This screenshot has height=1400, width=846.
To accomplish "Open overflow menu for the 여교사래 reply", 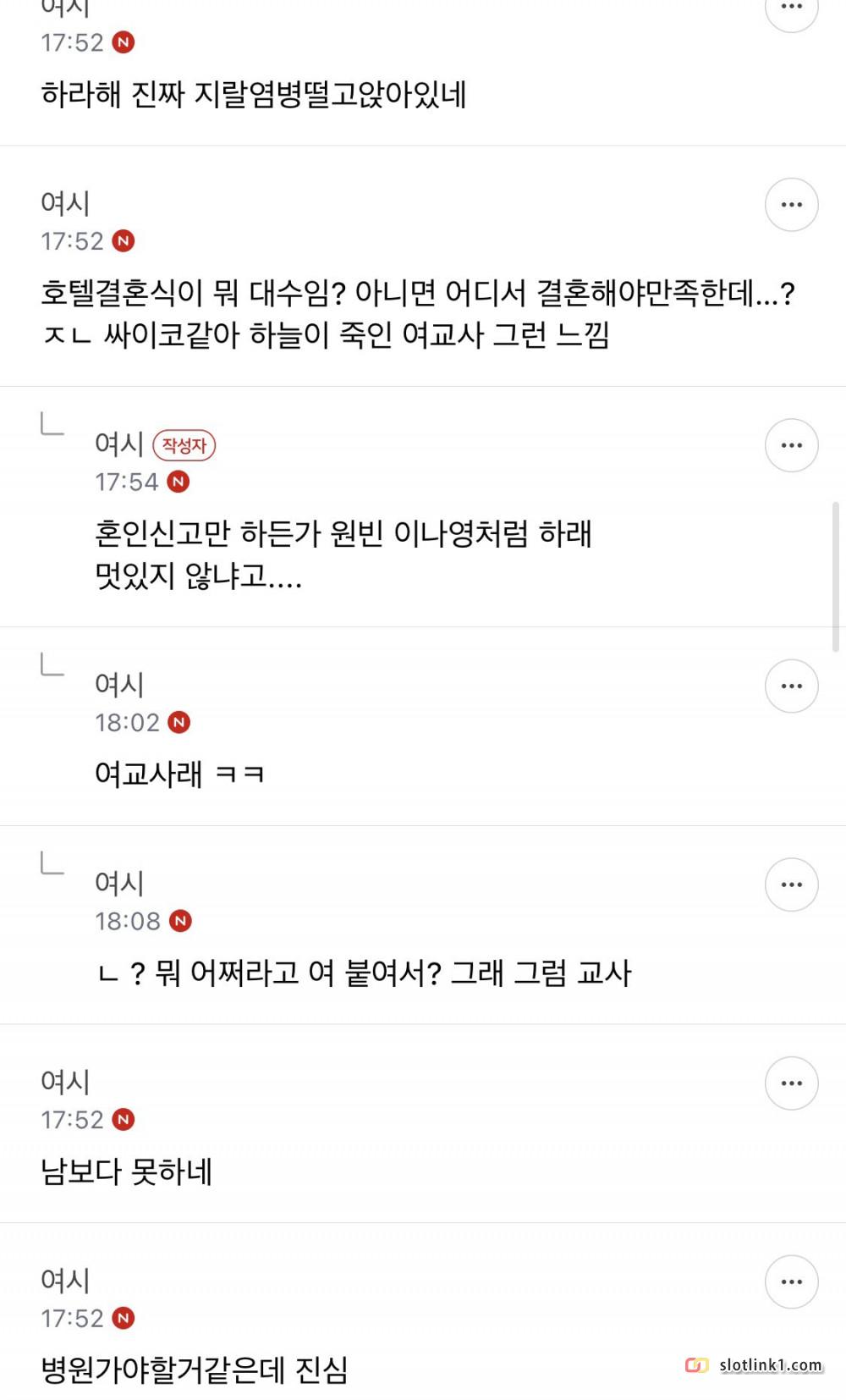I will [x=791, y=686].
